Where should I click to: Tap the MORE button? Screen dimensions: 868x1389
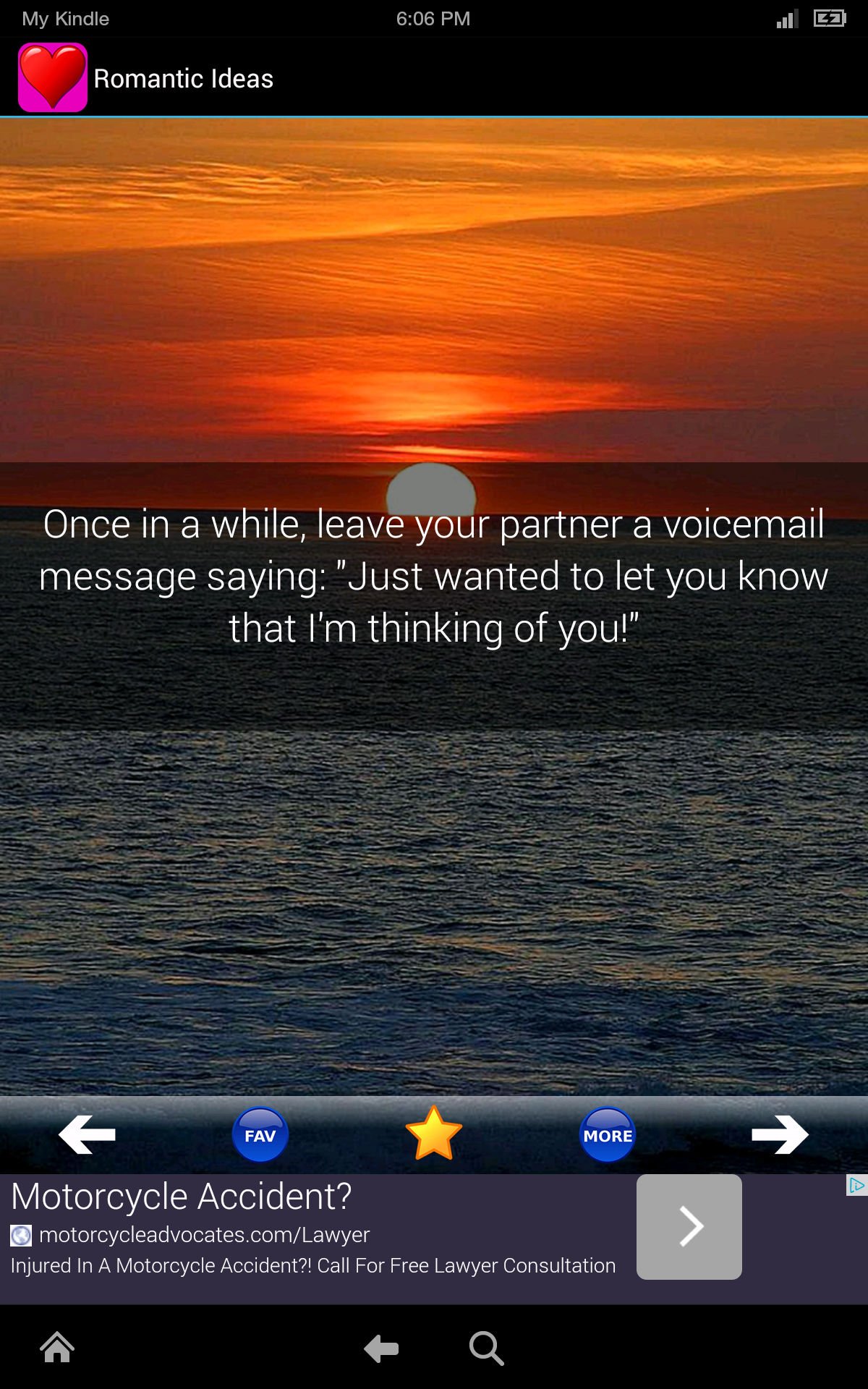(608, 1134)
